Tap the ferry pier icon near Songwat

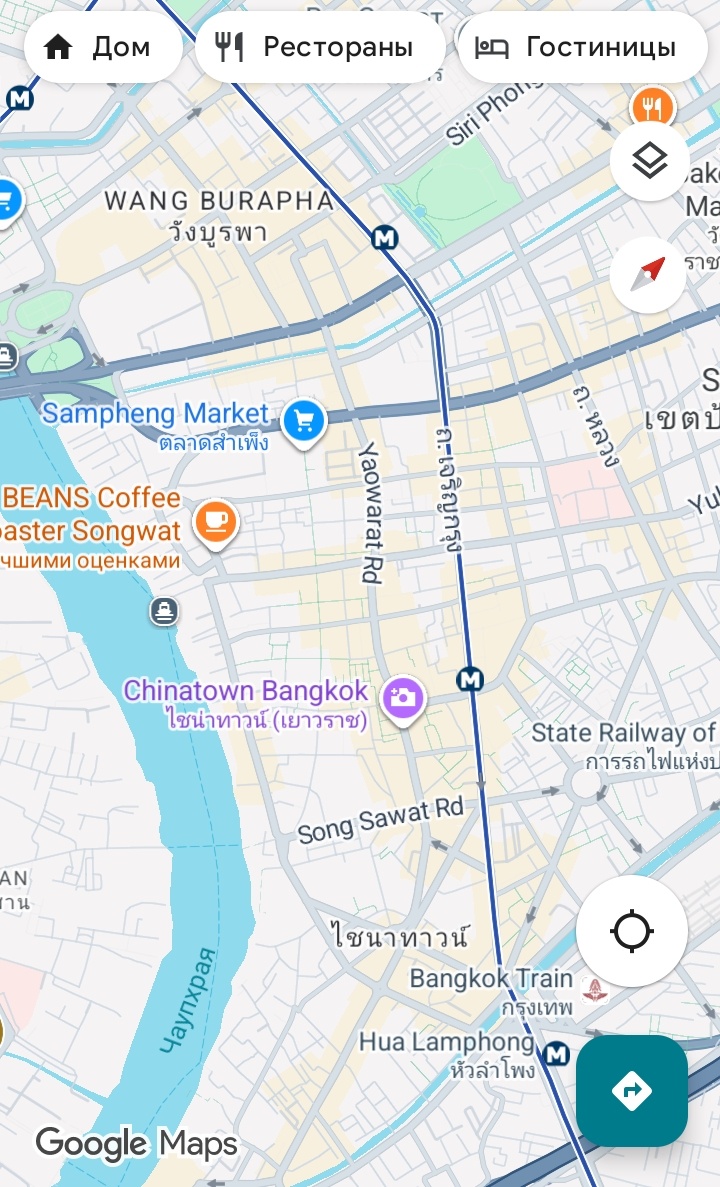coord(164,610)
